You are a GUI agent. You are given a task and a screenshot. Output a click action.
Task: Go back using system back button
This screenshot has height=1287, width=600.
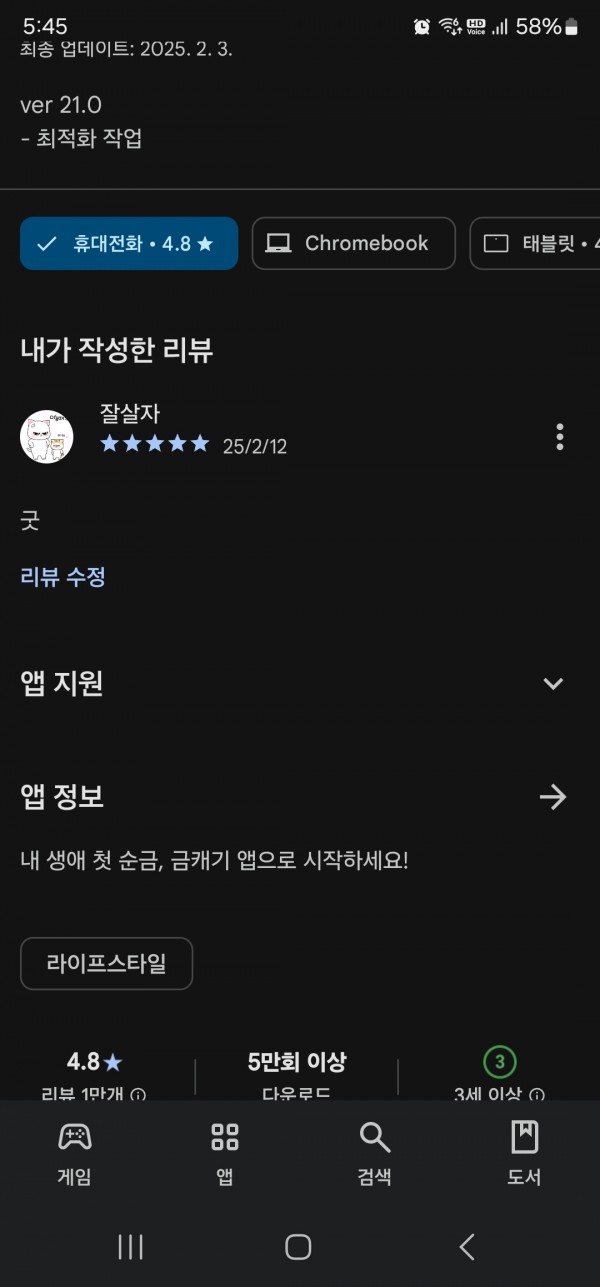coord(467,1246)
